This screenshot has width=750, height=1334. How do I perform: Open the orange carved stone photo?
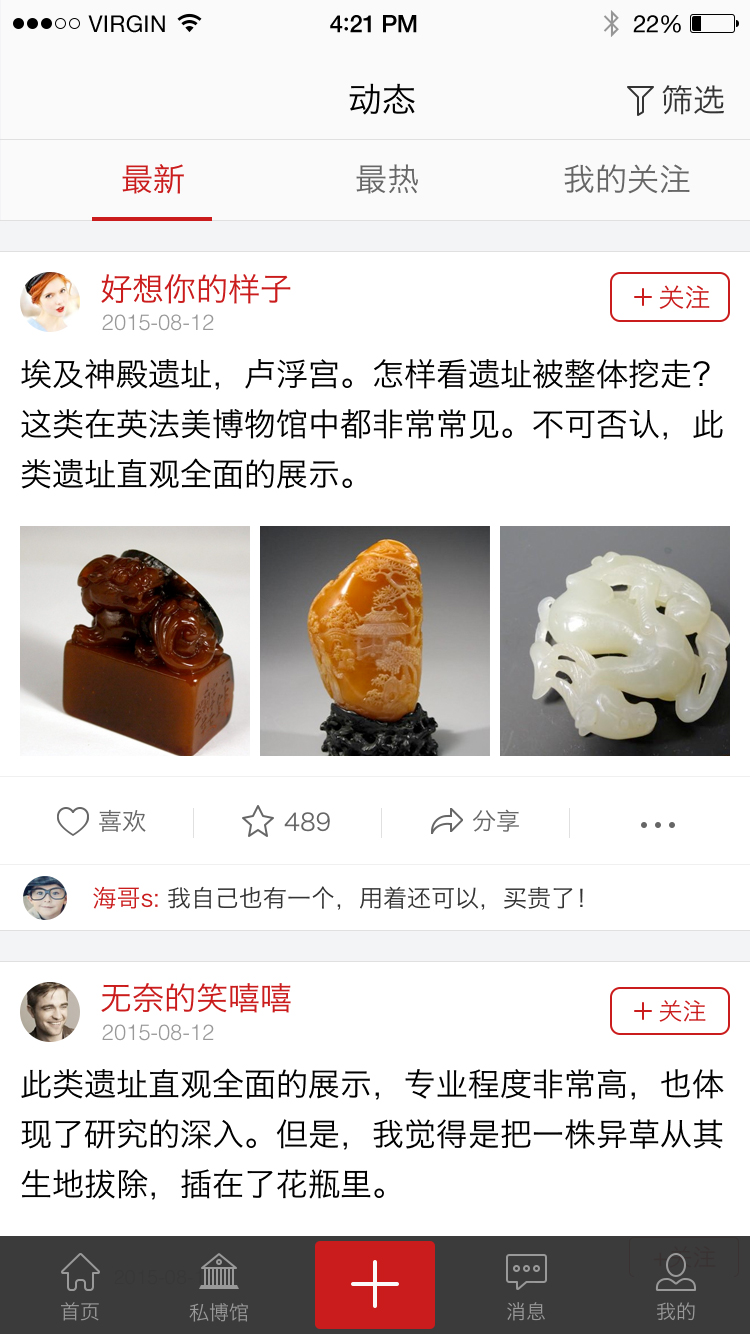(375, 641)
